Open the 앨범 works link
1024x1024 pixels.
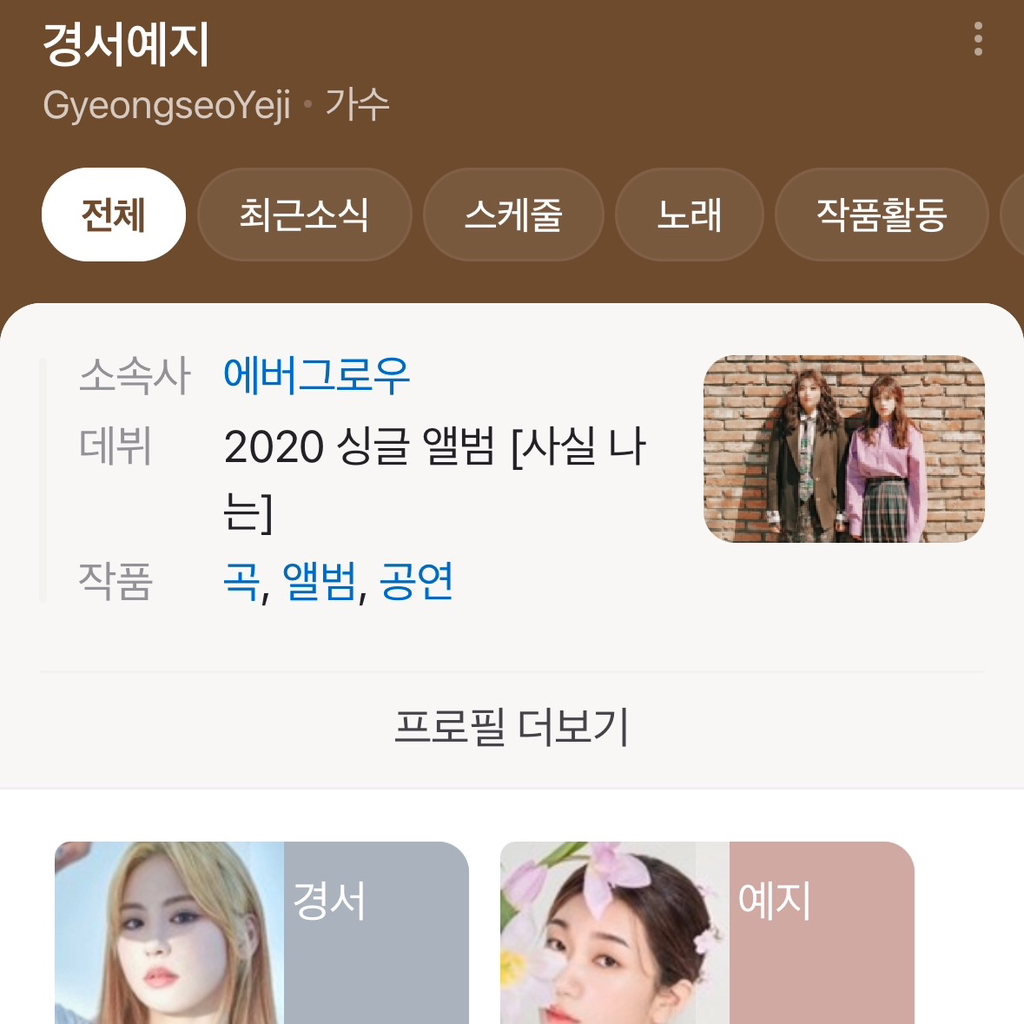tap(319, 580)
